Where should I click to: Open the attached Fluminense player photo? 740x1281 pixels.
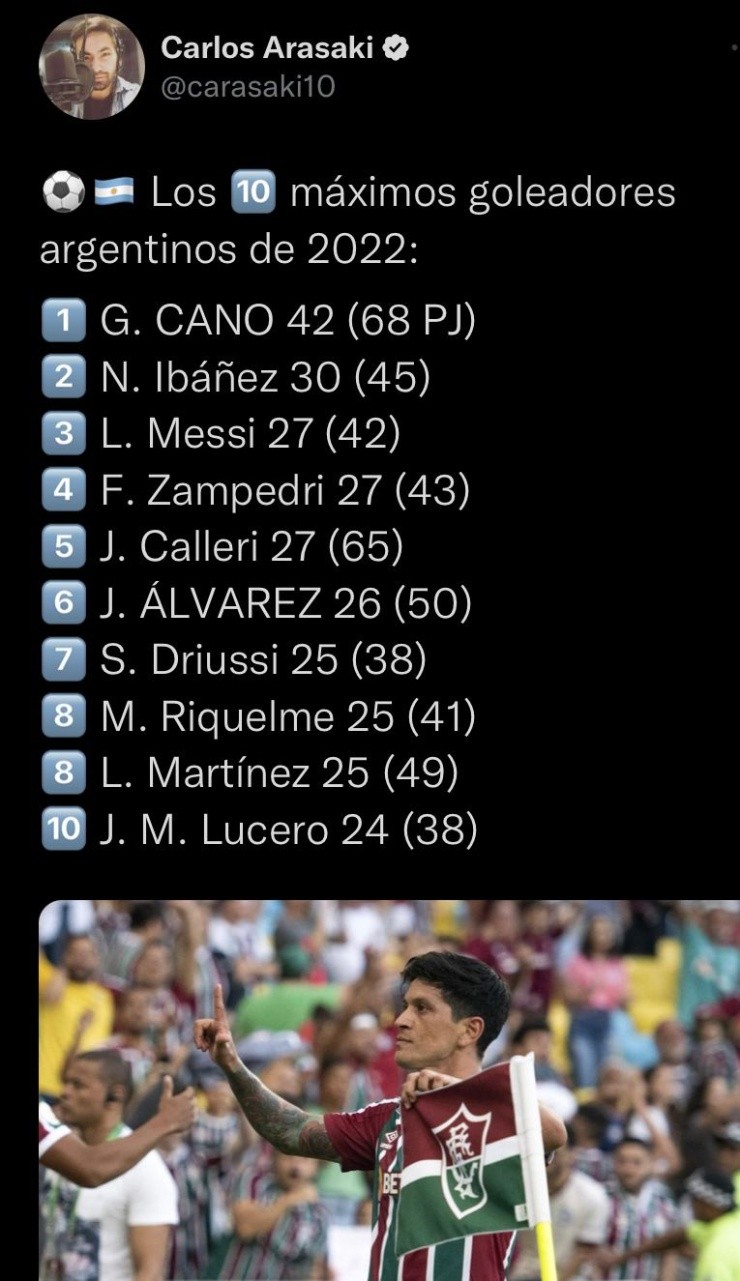389,1090
